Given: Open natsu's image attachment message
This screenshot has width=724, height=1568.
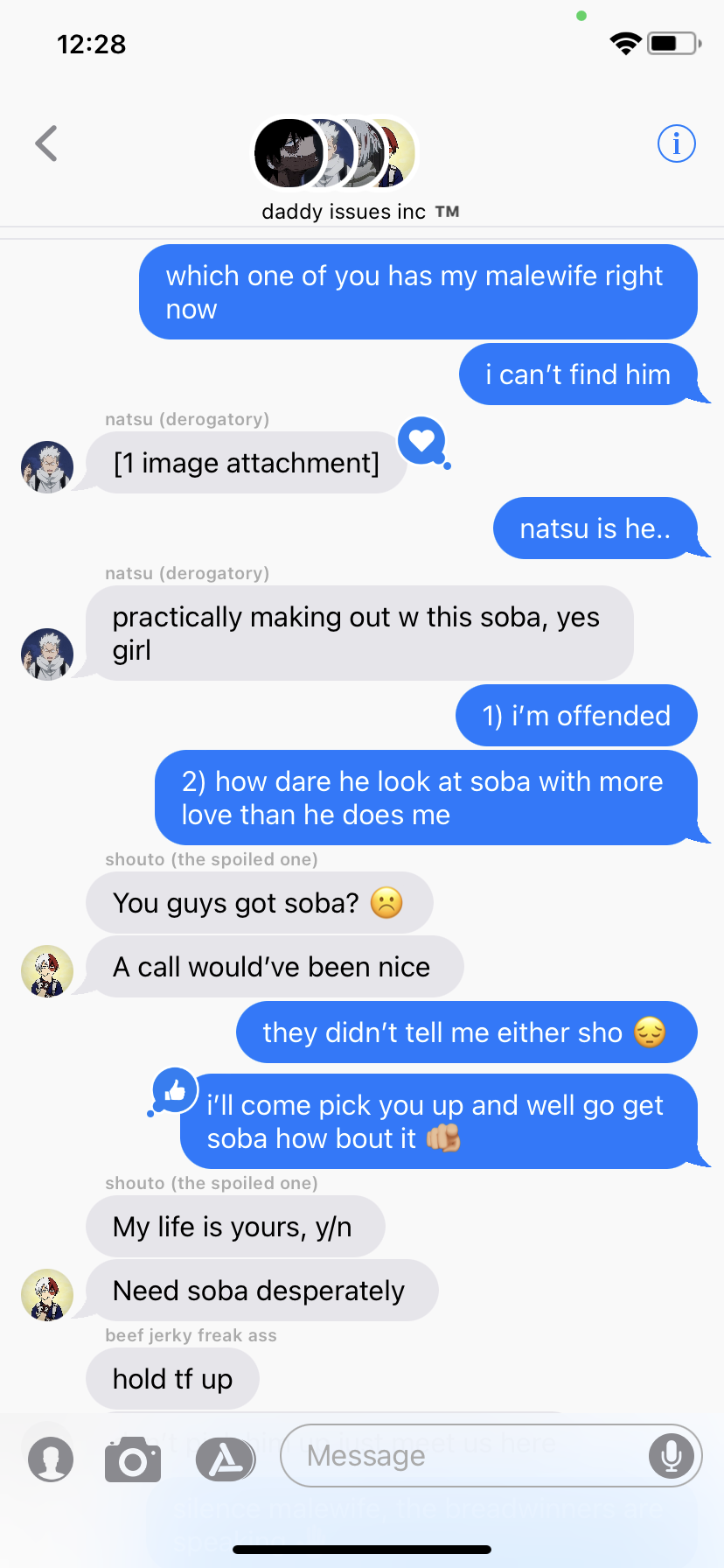Looking at the screenshot, I should [247, 463].
